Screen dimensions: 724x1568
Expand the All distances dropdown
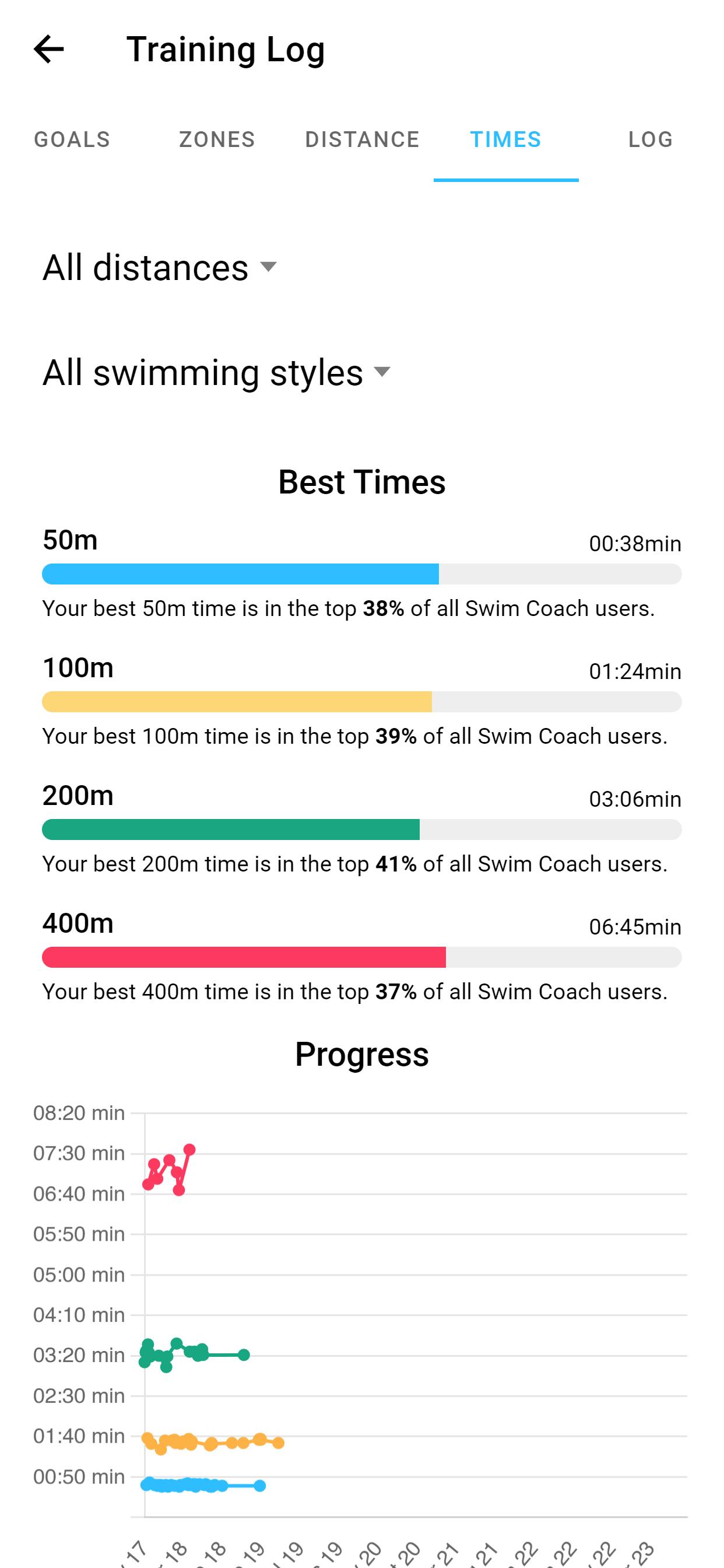pos(160,267)
